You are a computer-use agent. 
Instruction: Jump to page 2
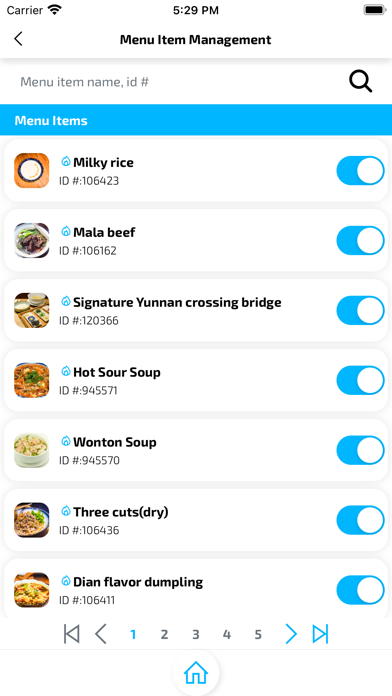click(x=164, y=634)
